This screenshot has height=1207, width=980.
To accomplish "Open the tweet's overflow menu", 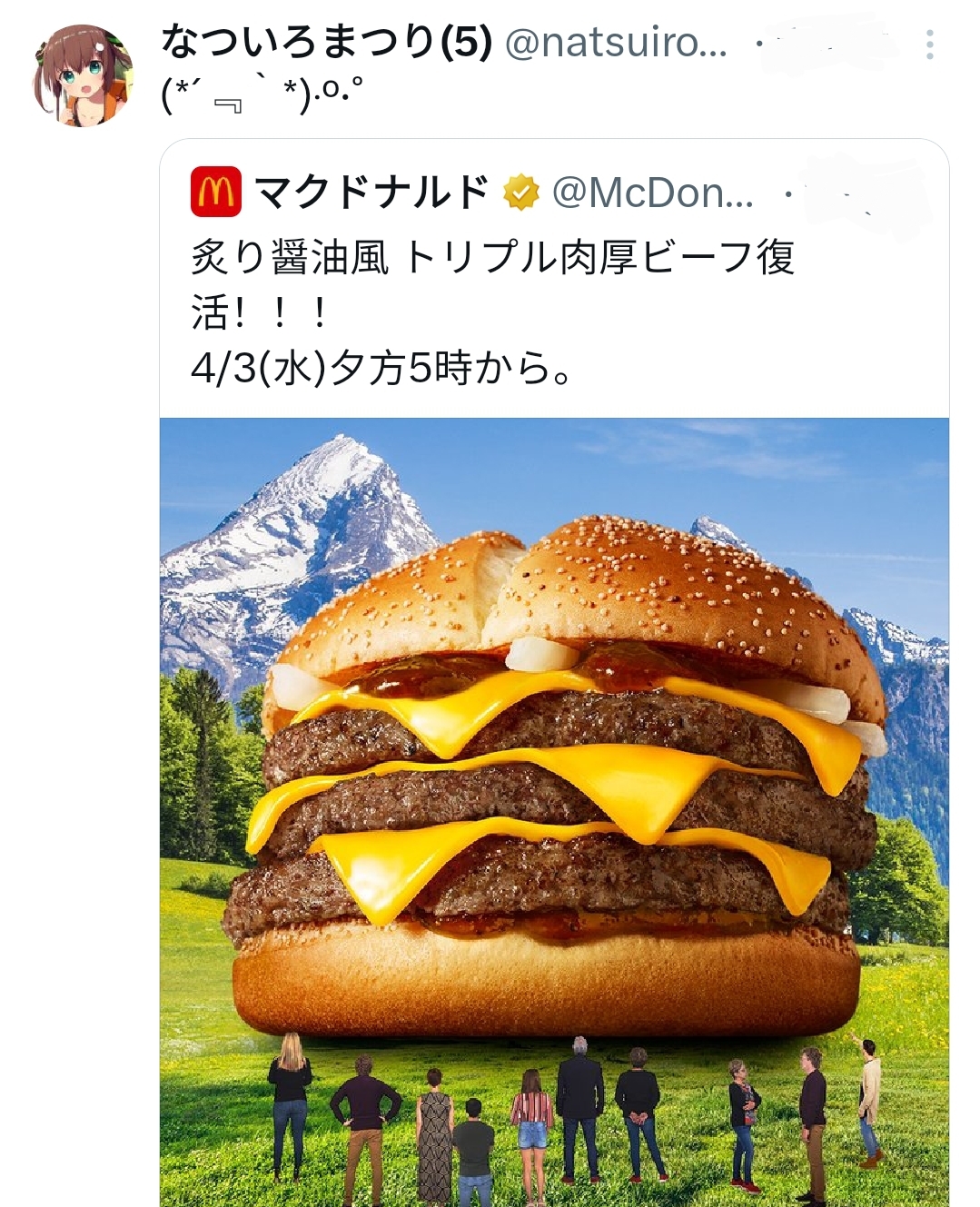I will pyautogui.click(x=929, y=45).
